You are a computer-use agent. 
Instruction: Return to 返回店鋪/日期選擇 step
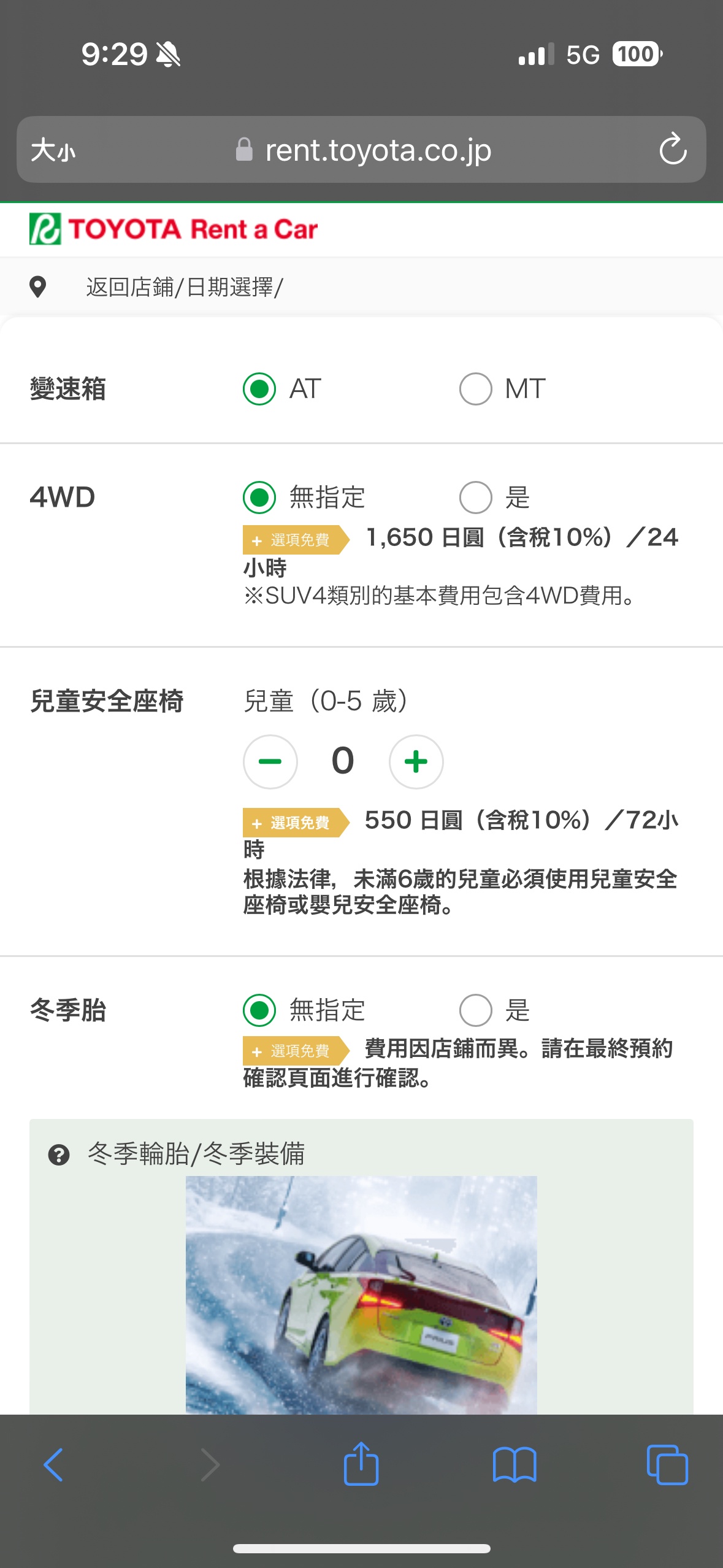click(x=184, y=287)
